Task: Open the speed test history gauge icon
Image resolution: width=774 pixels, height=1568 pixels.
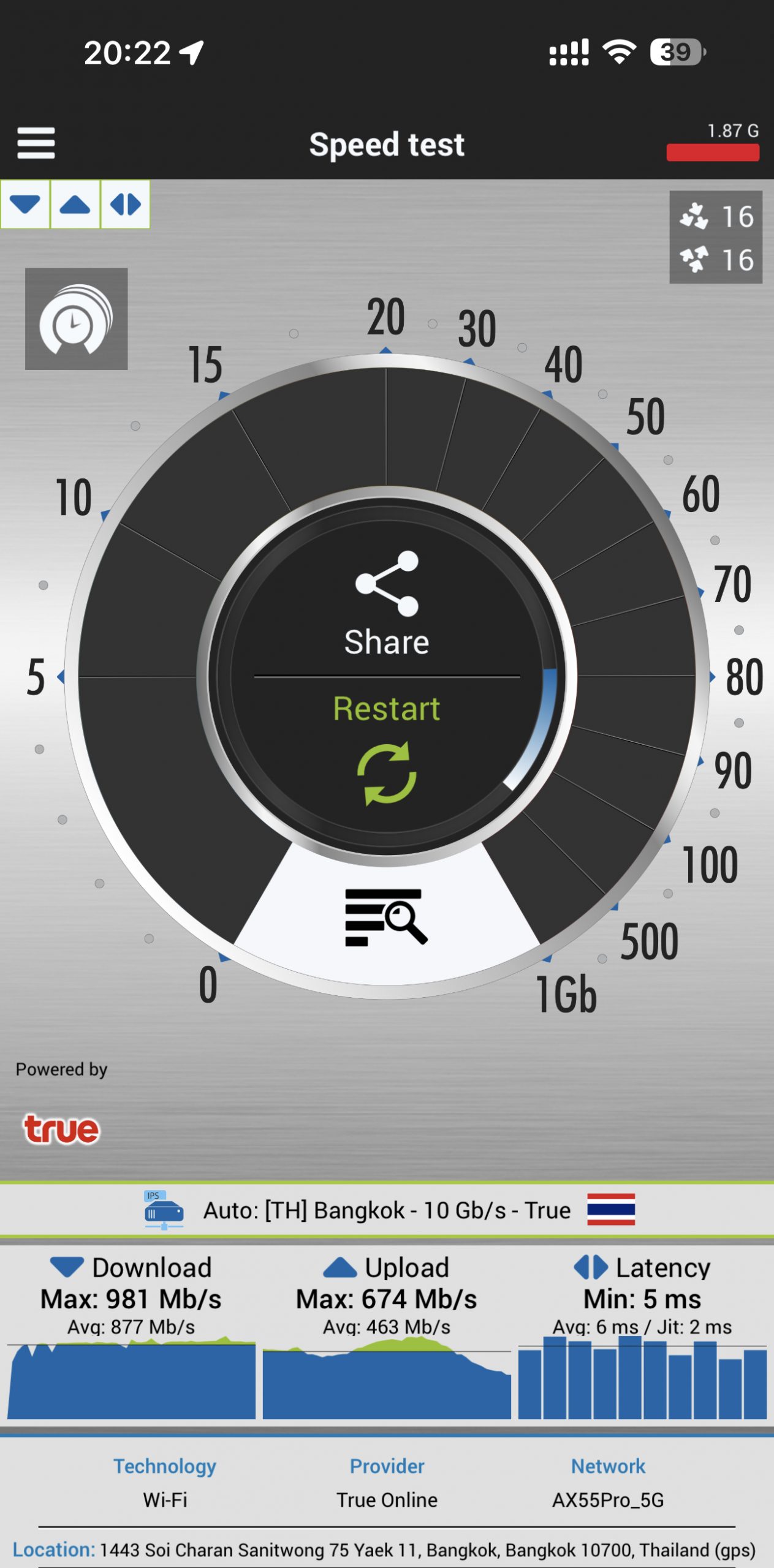Action: 76,318
